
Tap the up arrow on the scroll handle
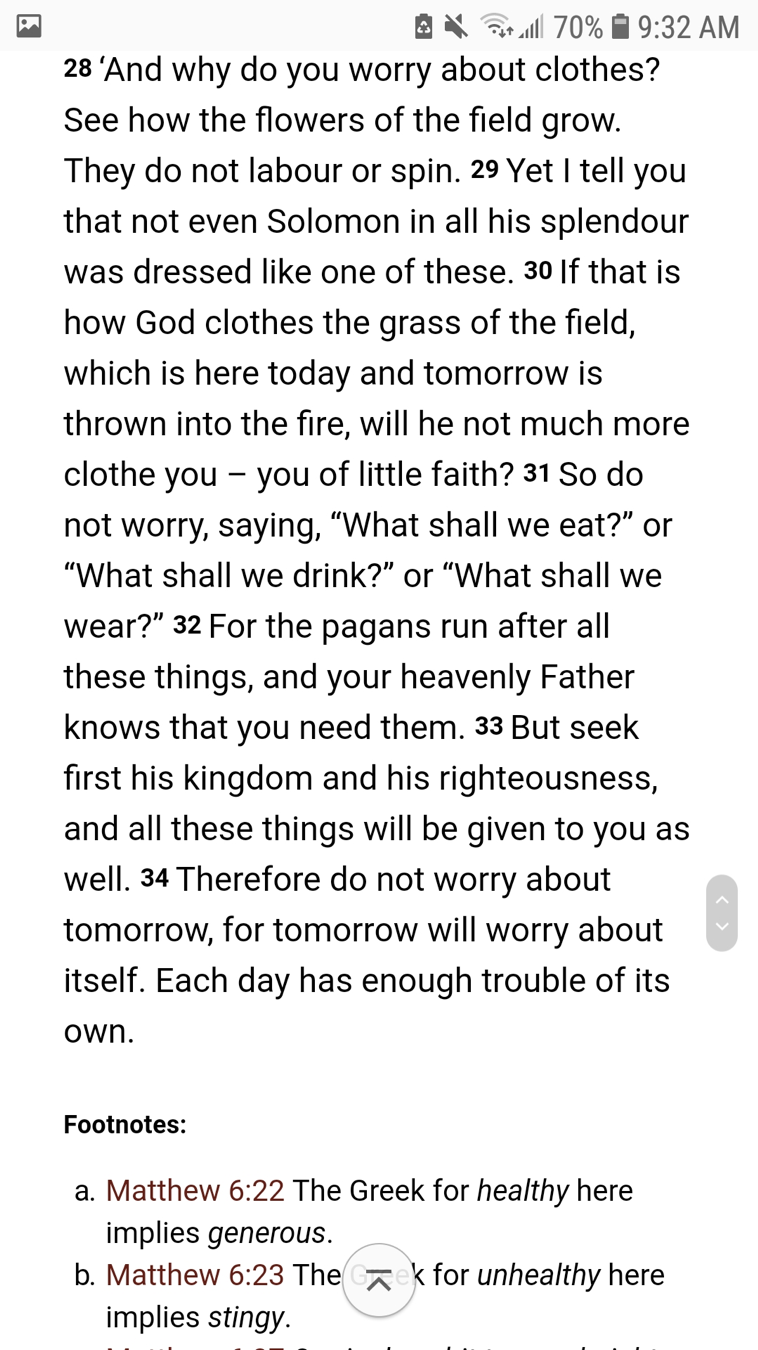point(722,899)
